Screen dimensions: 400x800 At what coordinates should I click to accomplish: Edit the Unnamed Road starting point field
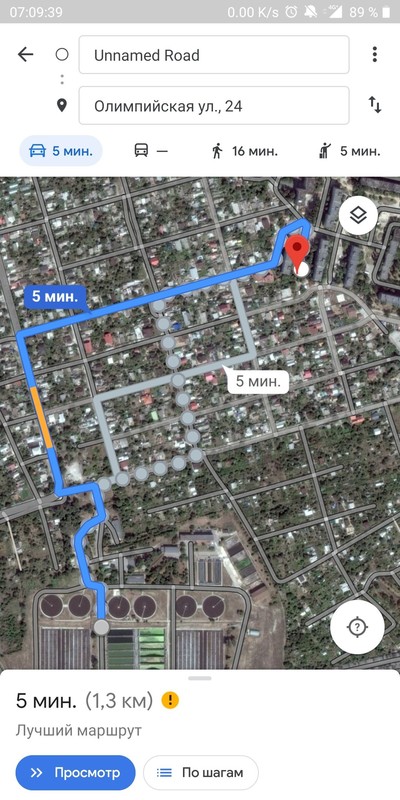pyautogui.click(x=214, y=55)
